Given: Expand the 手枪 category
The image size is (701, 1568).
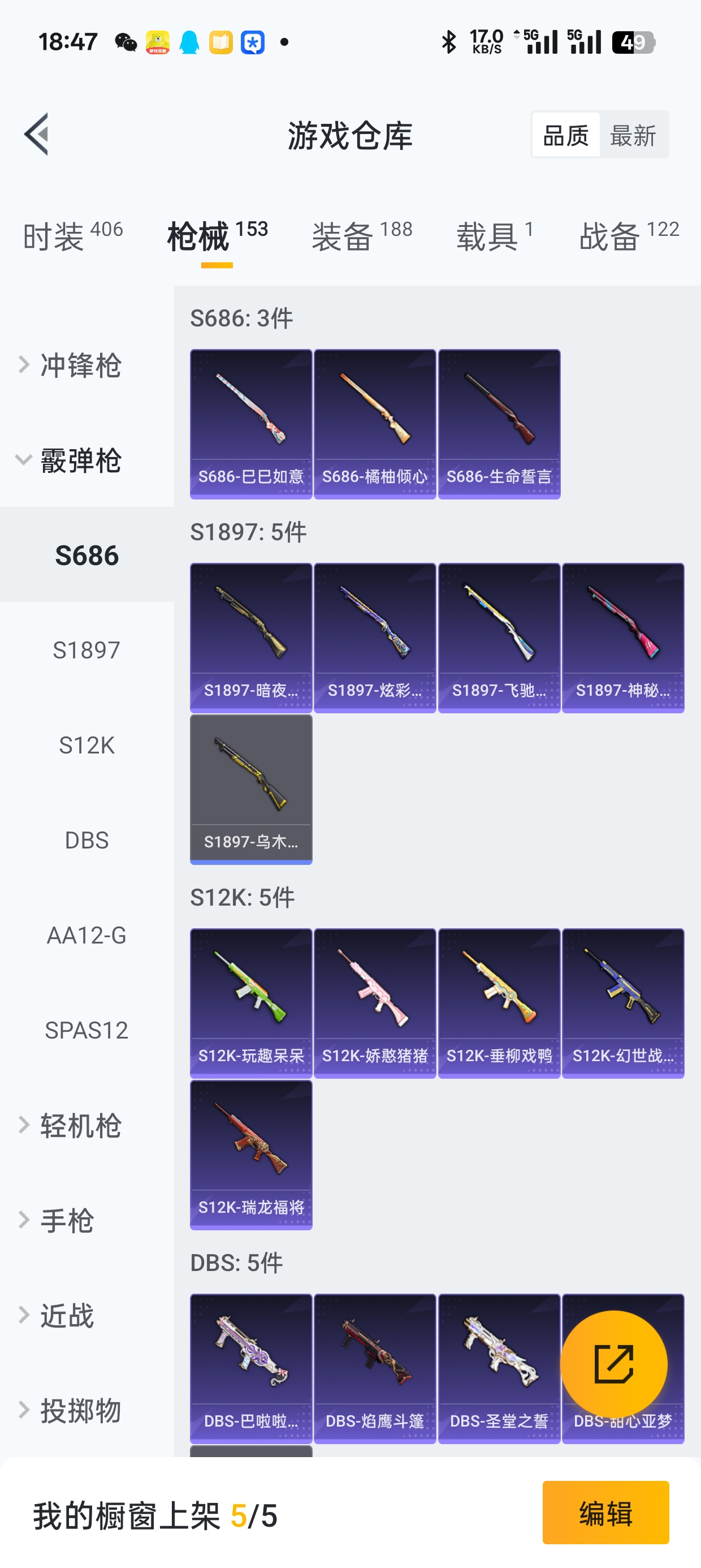Looking at the screenshot, I should pos(67,1220).
